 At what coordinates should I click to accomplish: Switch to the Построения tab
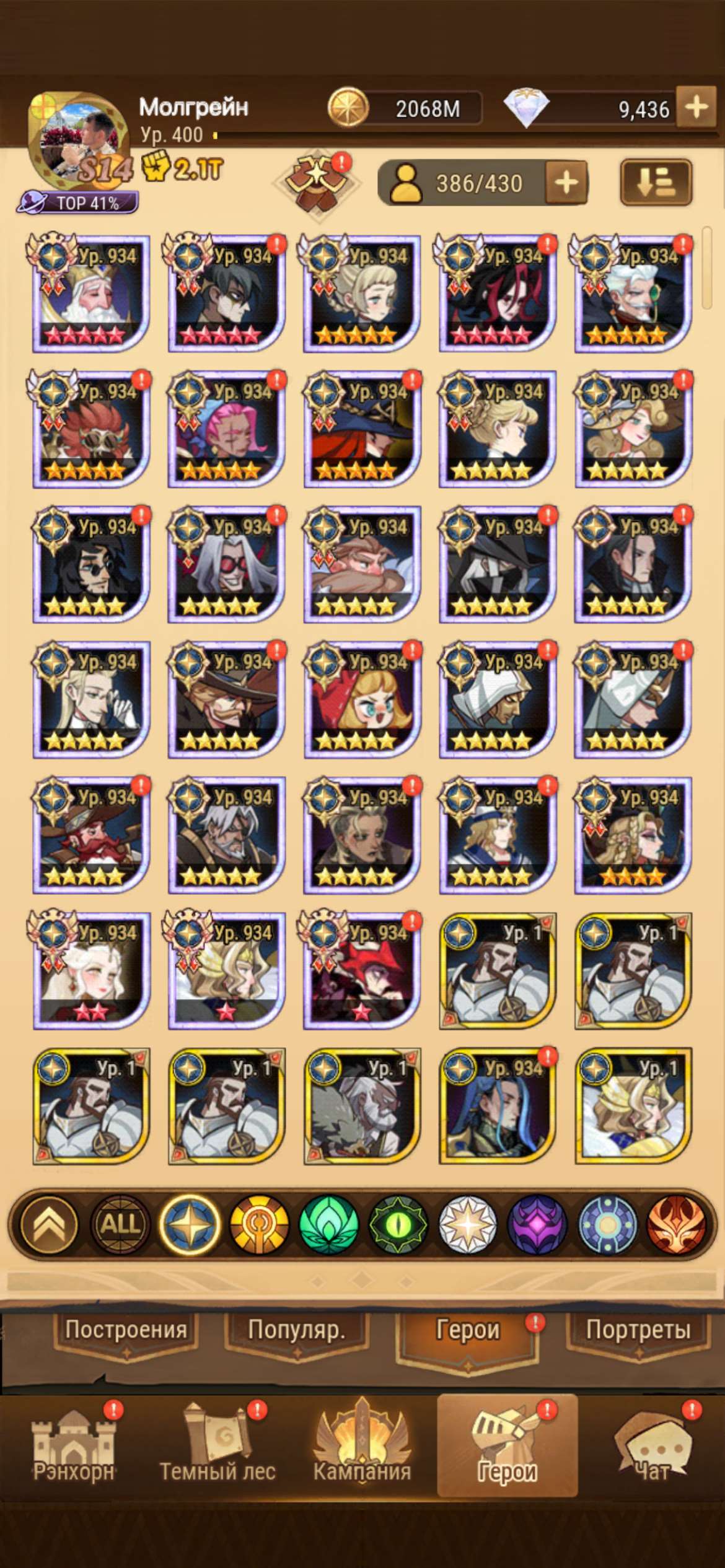point(126,1330)
